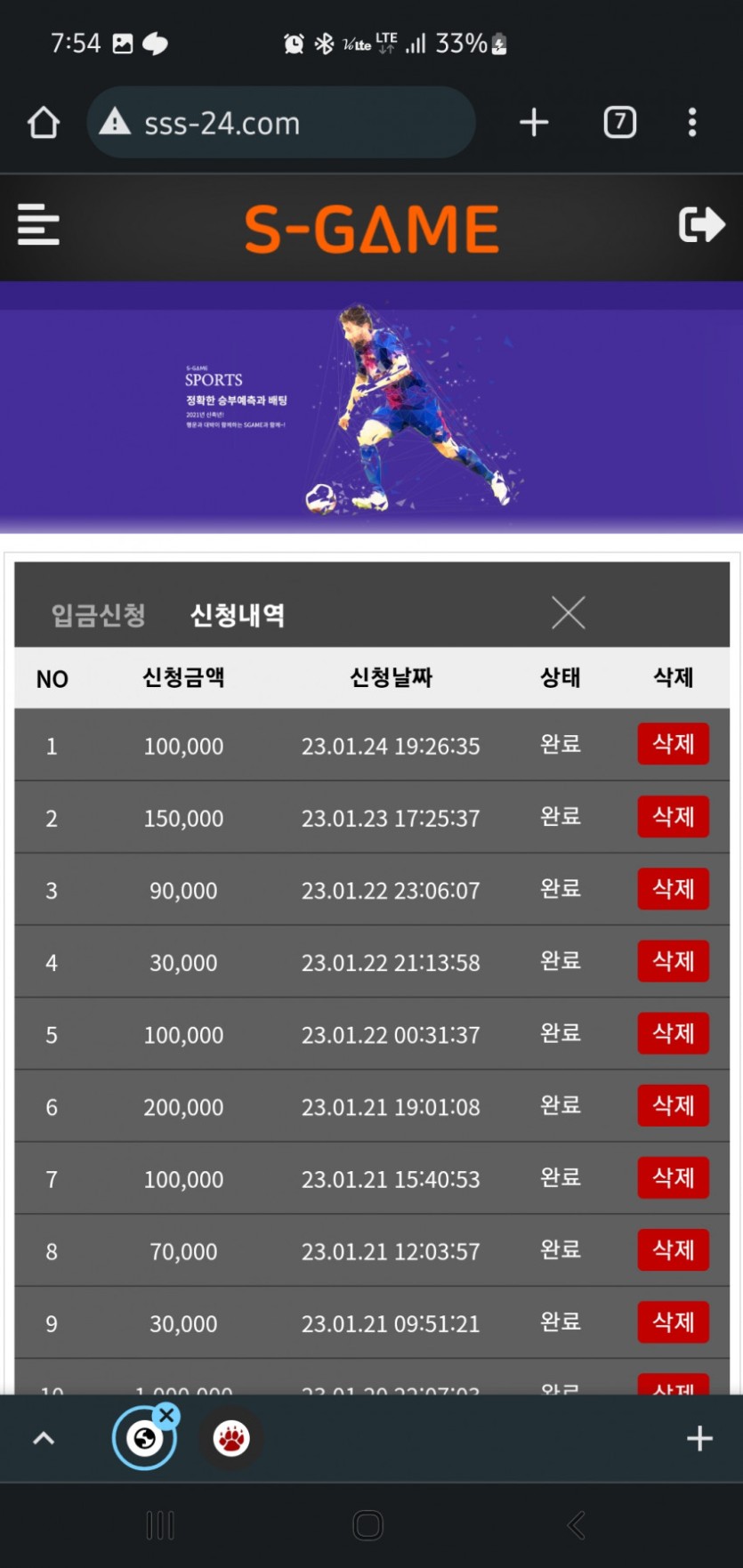Remove the 70,000 entry in row 8
This screenshot has height=1568, width=743.
pos(673,1249)
